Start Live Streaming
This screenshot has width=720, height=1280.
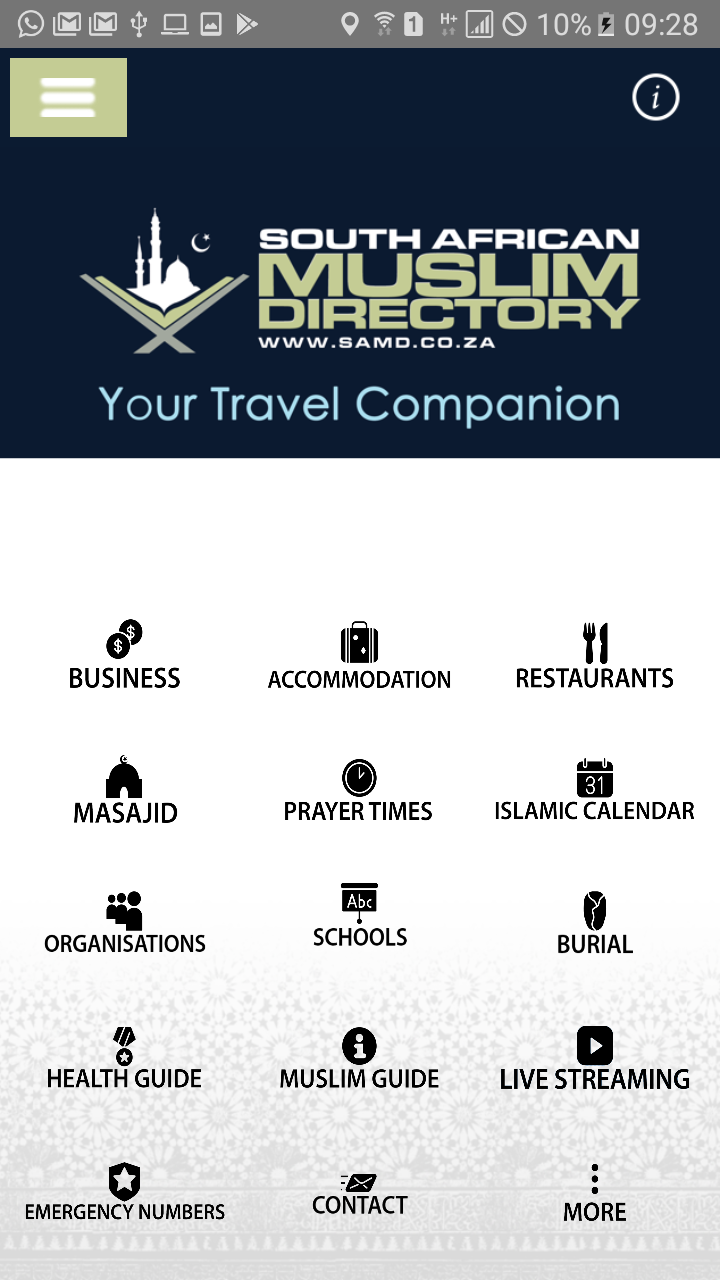click(595, 1059)
